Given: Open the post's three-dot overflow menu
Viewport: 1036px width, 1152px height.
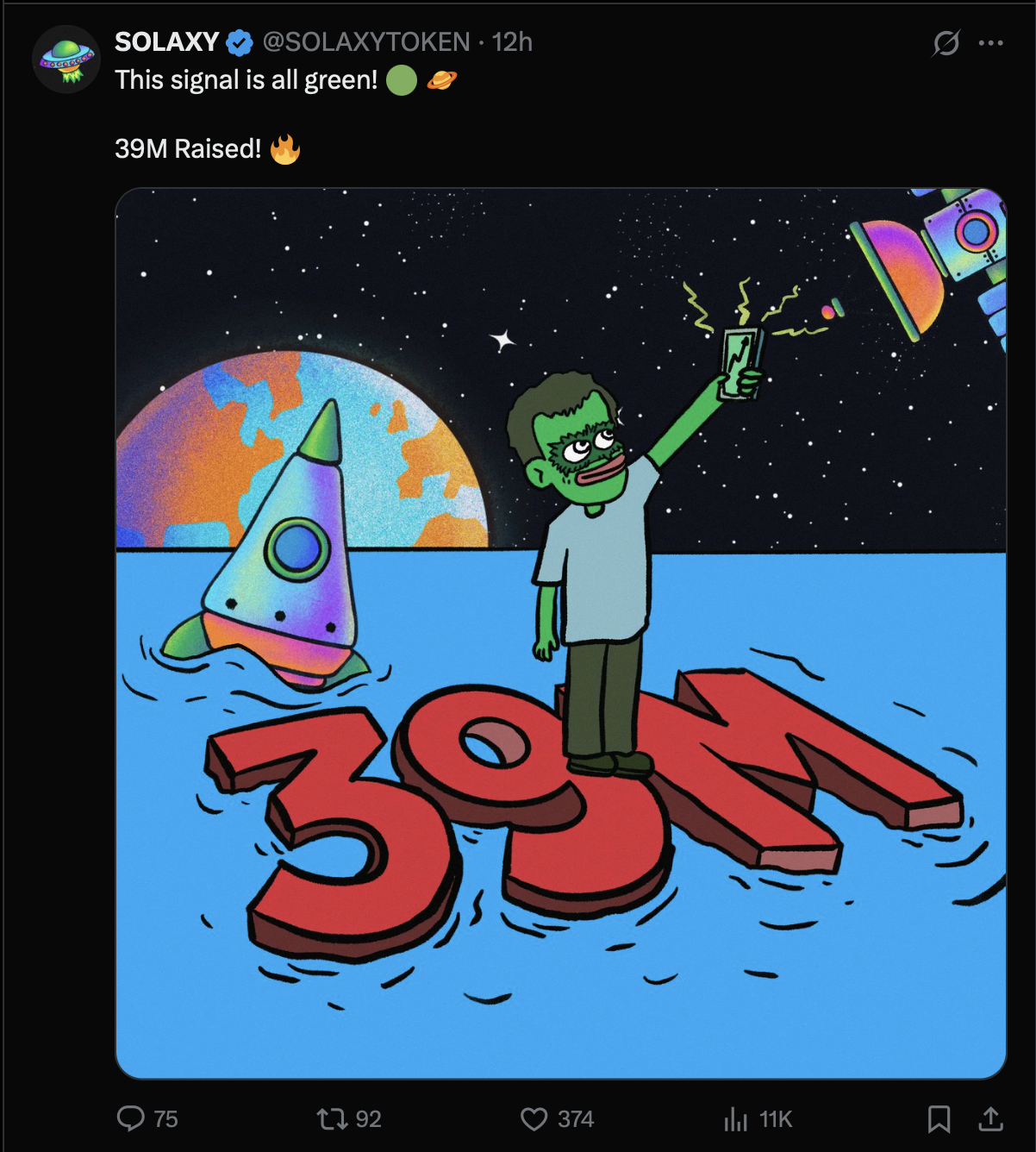Looking at the screenshot, I should tap(990, 42).
